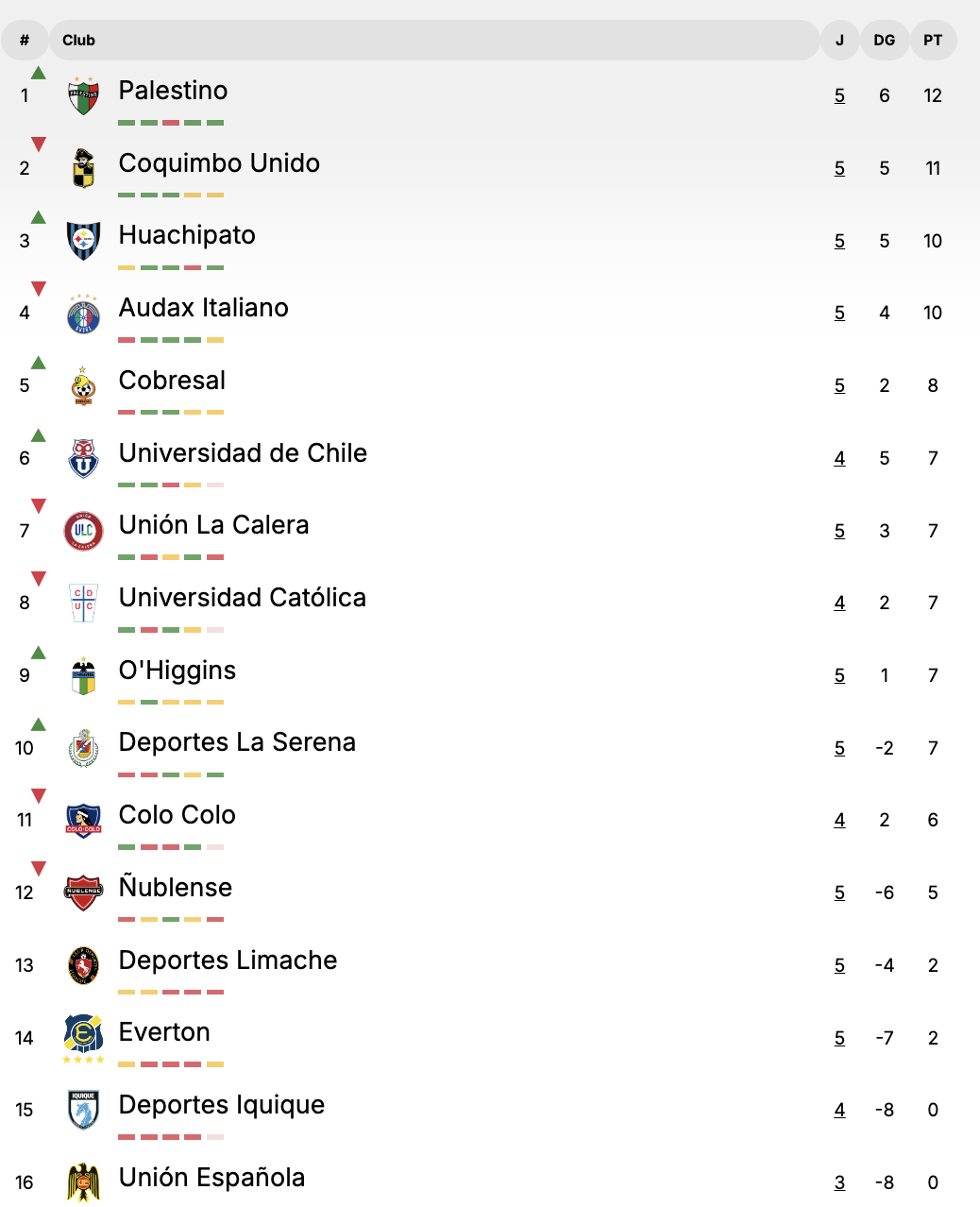Select the J column header
This screenshot has height=1207, width=980.
(839, 40)
